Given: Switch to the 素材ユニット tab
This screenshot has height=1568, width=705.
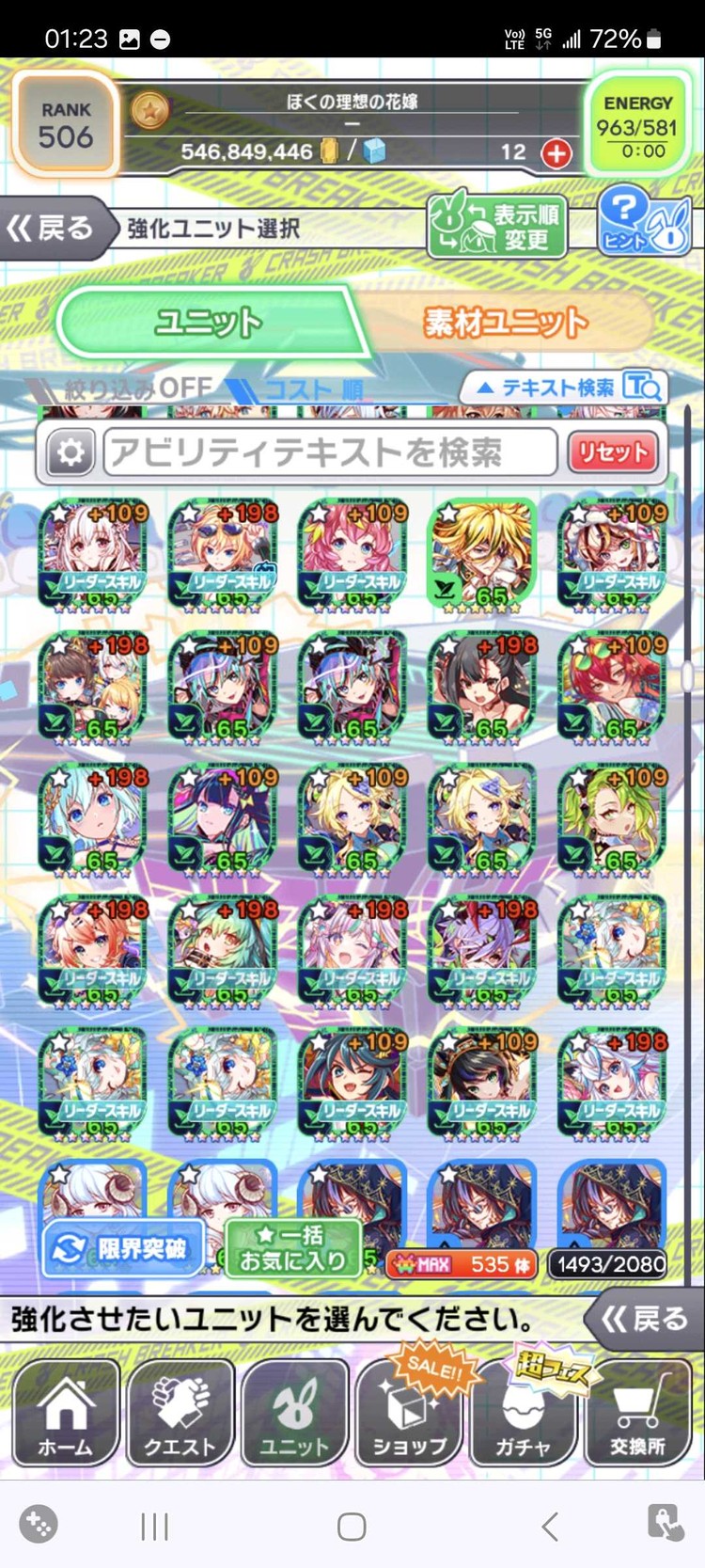Looking at the screenshot, I should pyautogui.click(x=507, y=323).
